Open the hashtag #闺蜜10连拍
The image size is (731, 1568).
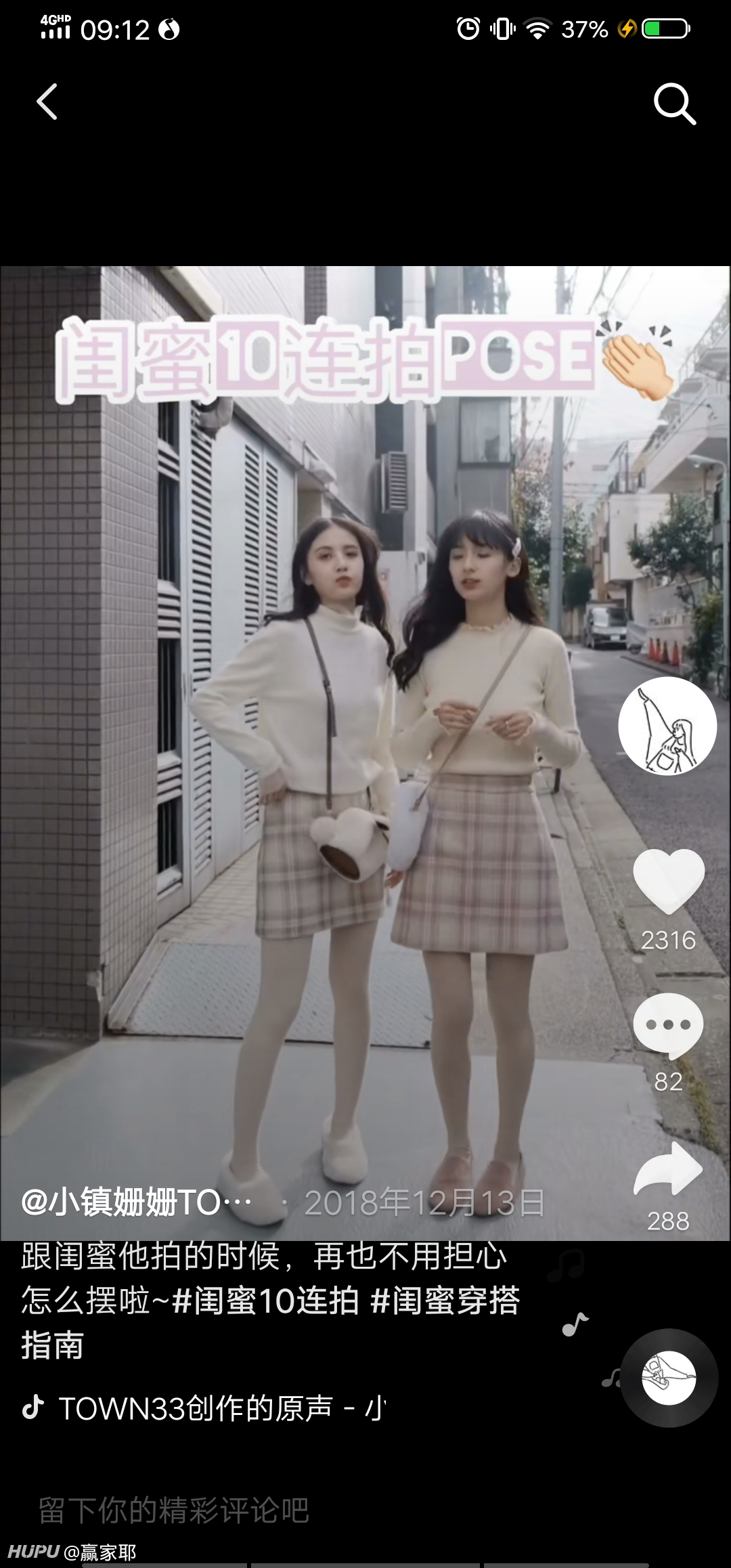pos(265,1300)
